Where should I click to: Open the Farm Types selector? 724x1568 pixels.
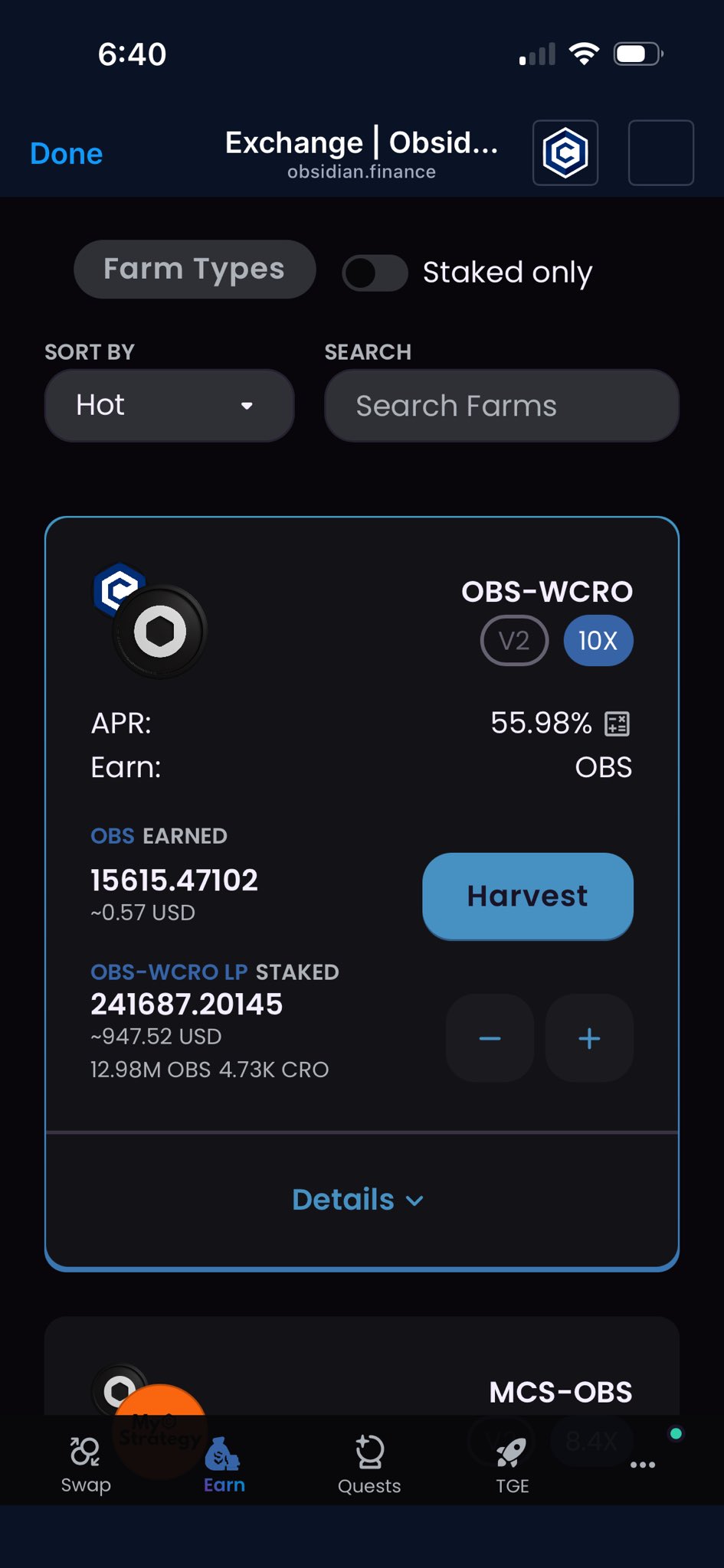pyautogui.click(x=195, y=269)
